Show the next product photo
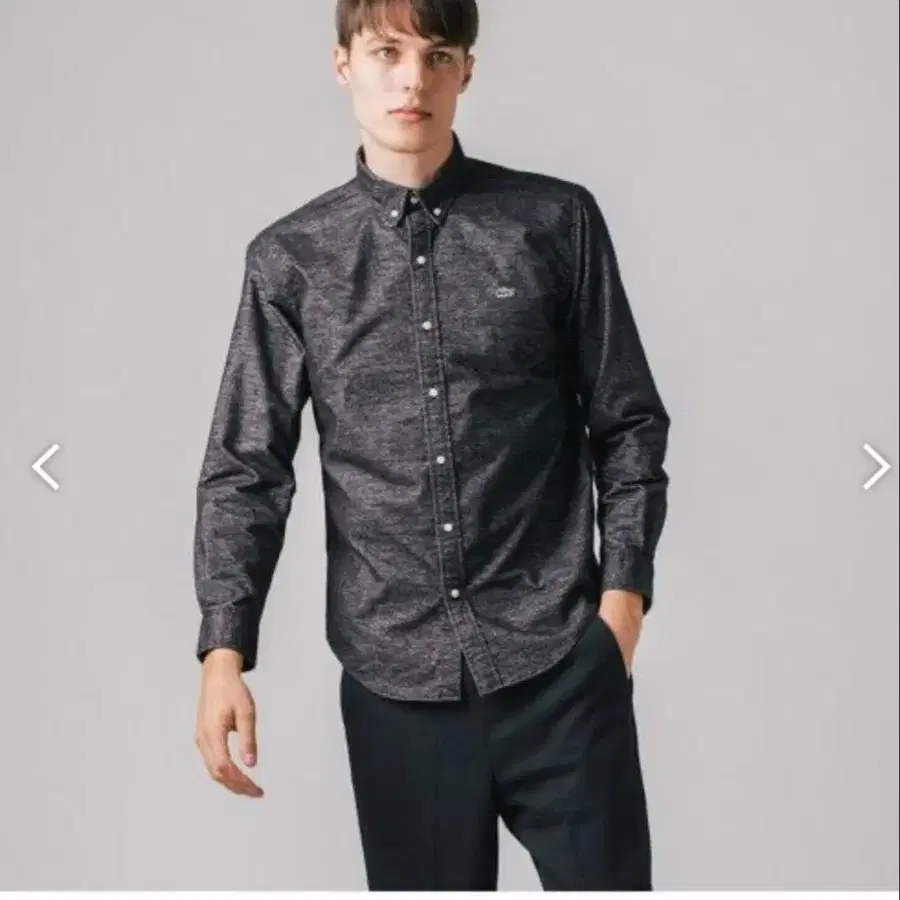Screen dimensions: 900x900 pos(875,466)
